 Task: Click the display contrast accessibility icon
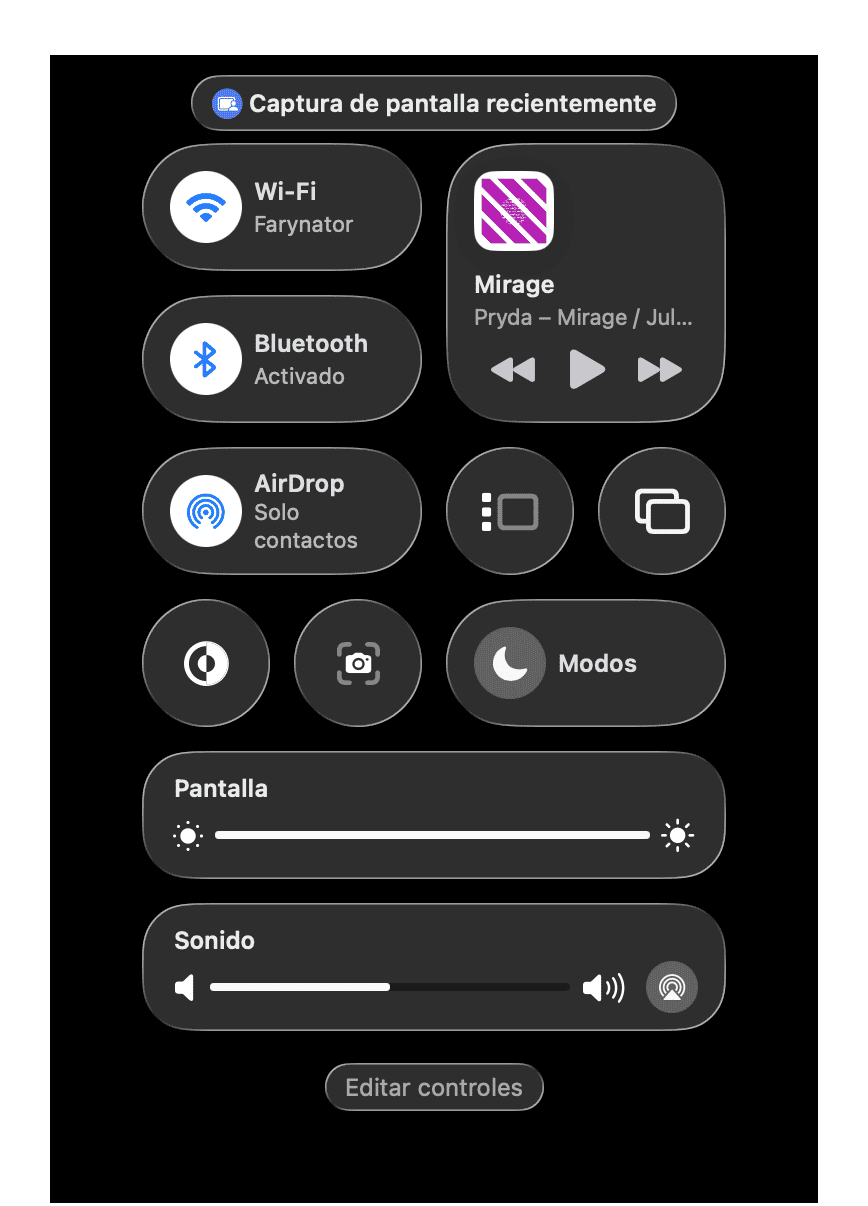205,663
